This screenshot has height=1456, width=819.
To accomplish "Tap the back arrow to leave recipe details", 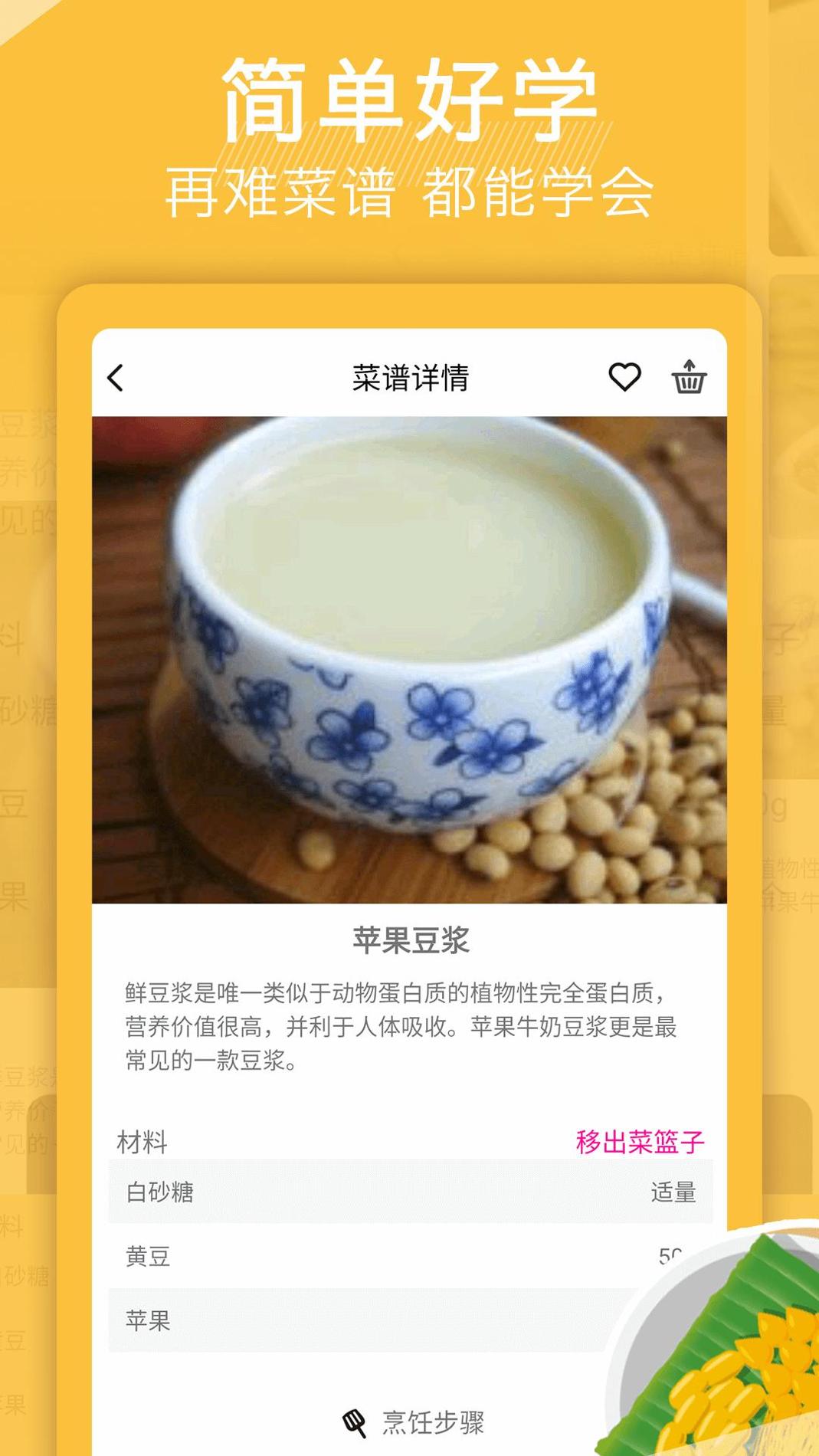I will pyautogui.click(x=115, y=376).
